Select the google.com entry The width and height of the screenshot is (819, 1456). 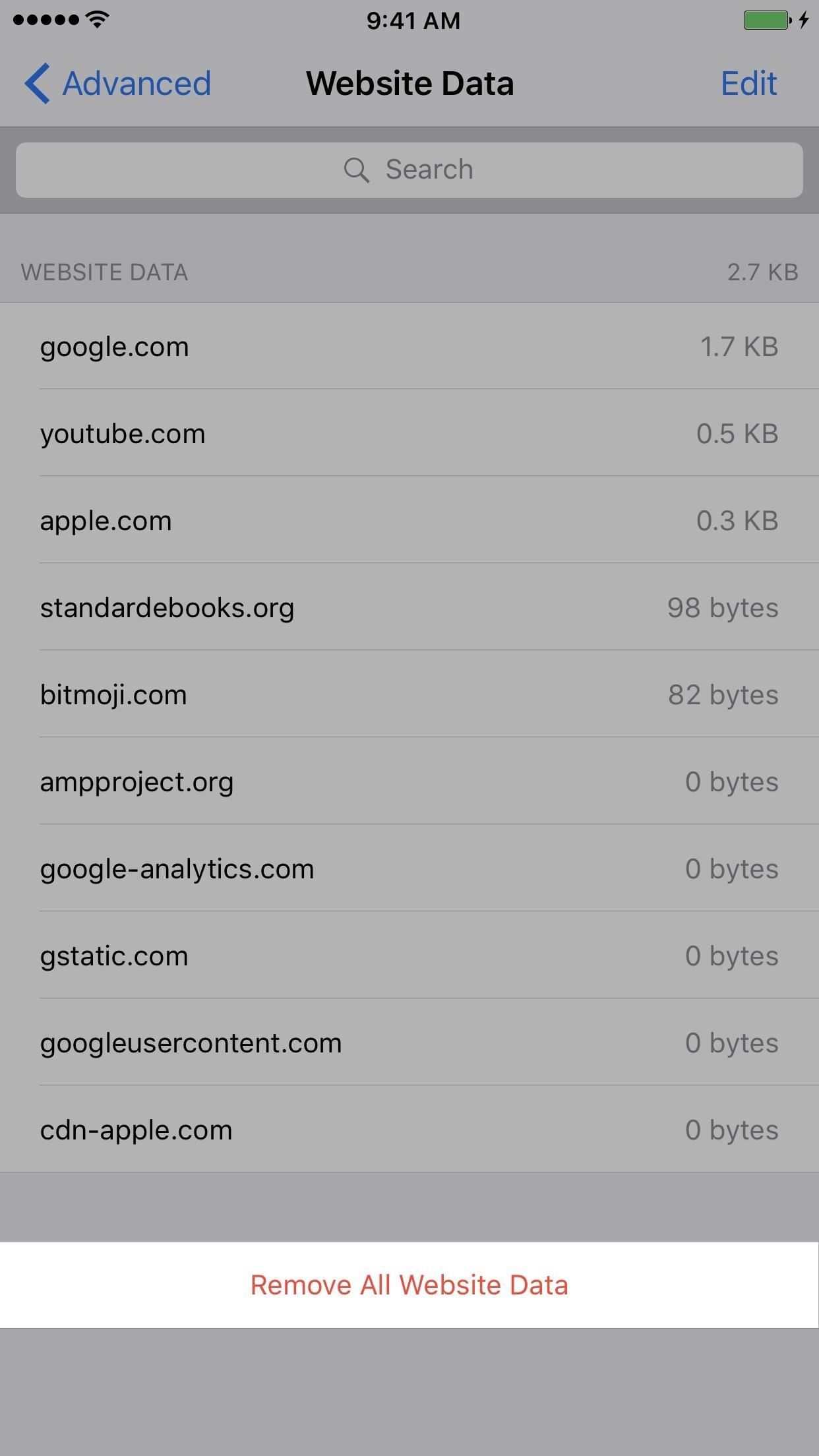[x=409, y=346]
